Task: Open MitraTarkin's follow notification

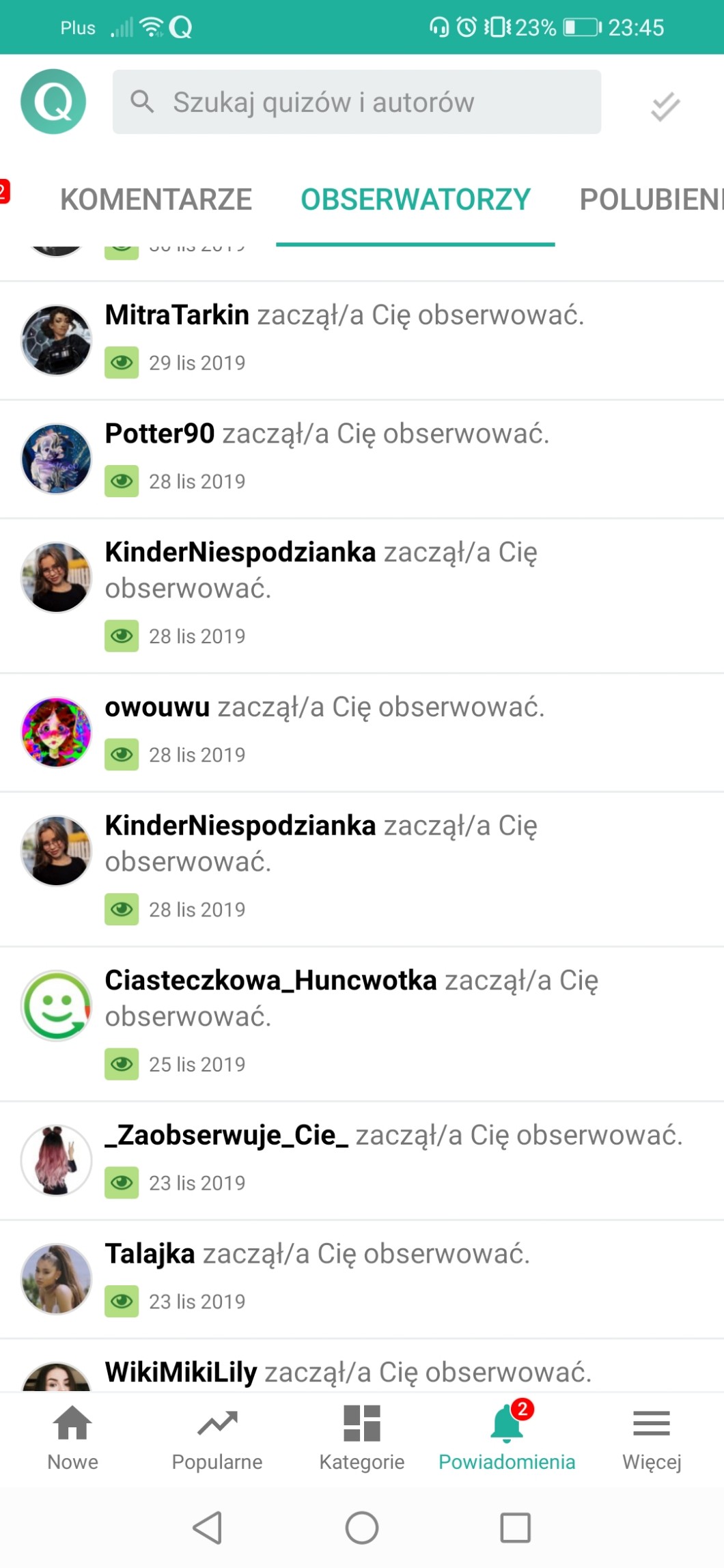Action: (x=362, y=341)
